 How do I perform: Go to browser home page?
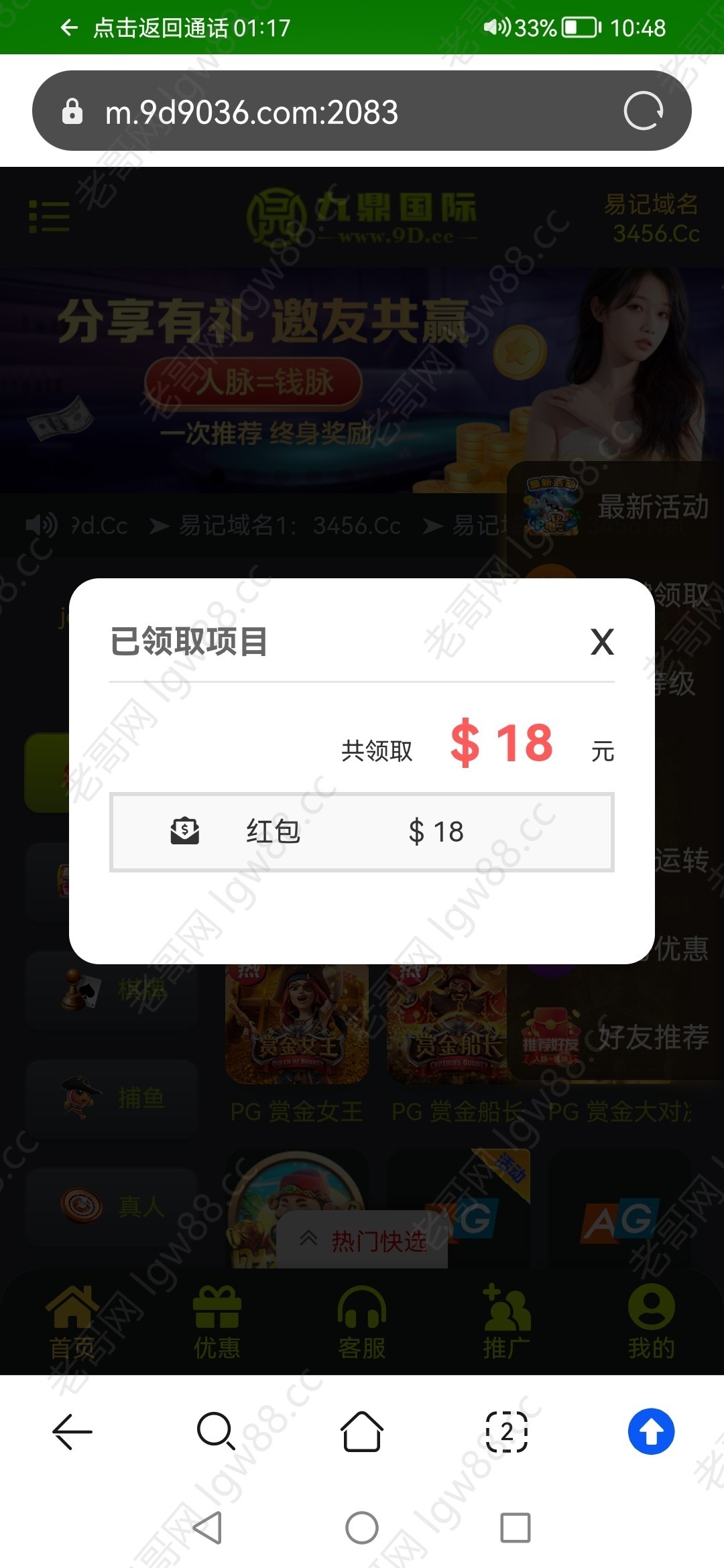[362, 1431]
